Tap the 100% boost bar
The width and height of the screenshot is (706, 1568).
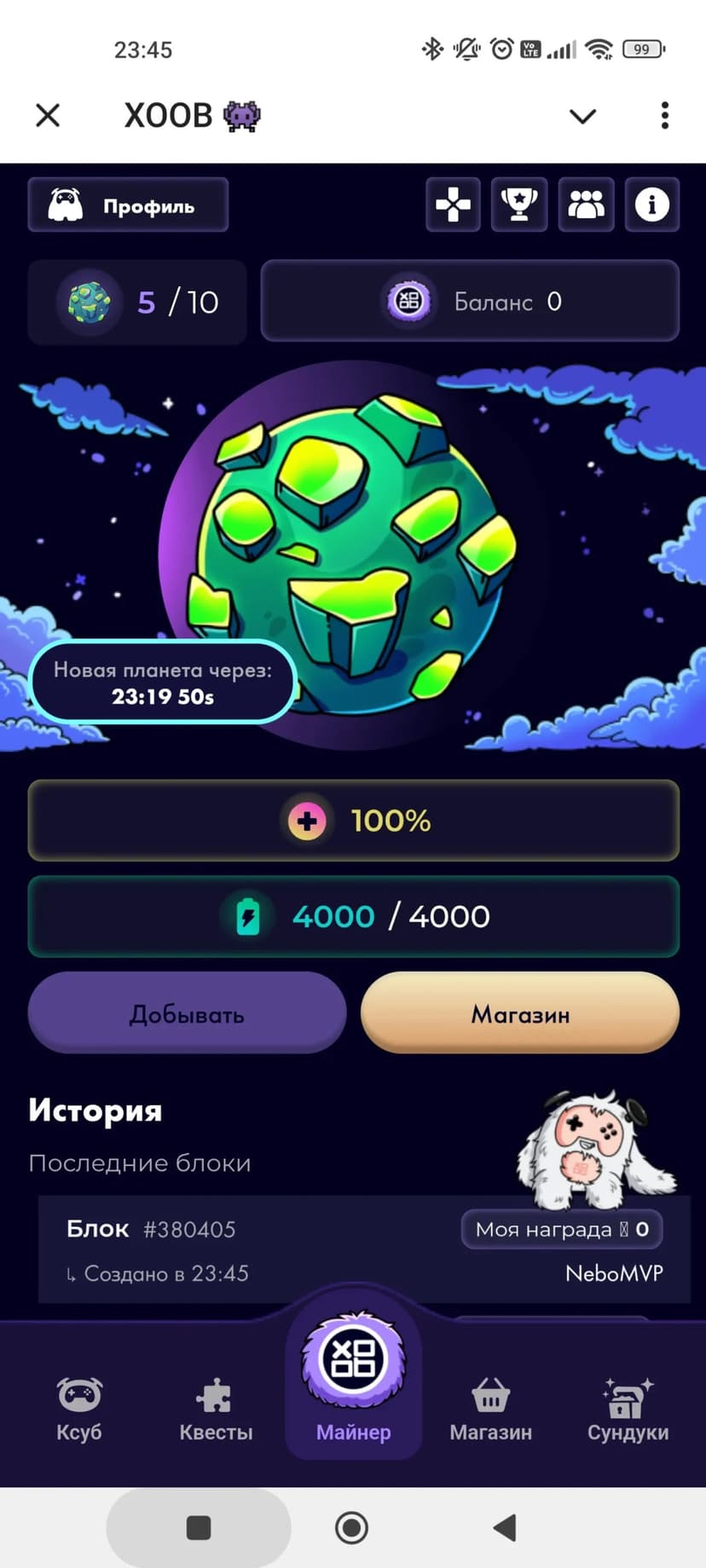click(x=353, y=821)
